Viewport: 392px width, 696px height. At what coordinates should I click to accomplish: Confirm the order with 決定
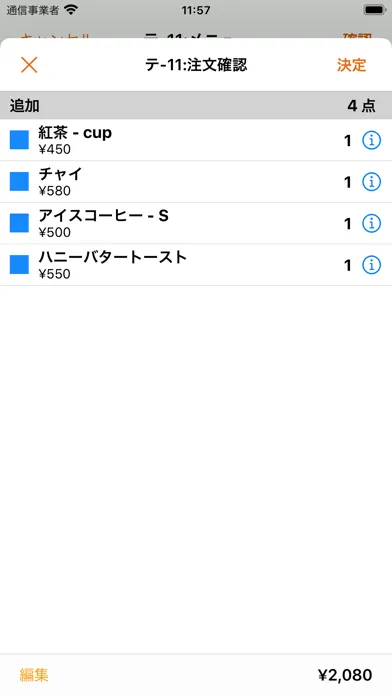tap(351, 65)
